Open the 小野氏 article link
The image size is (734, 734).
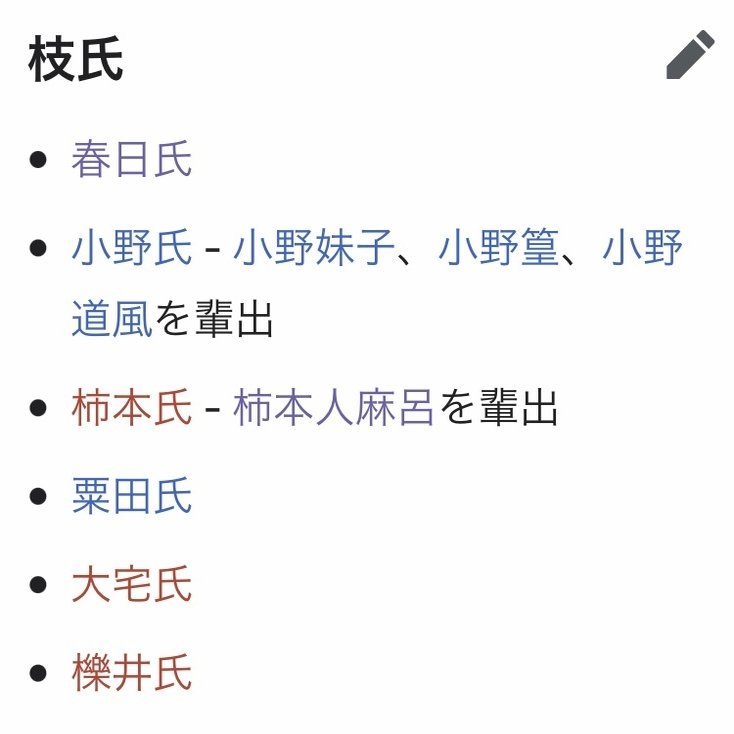coord(131,248)
